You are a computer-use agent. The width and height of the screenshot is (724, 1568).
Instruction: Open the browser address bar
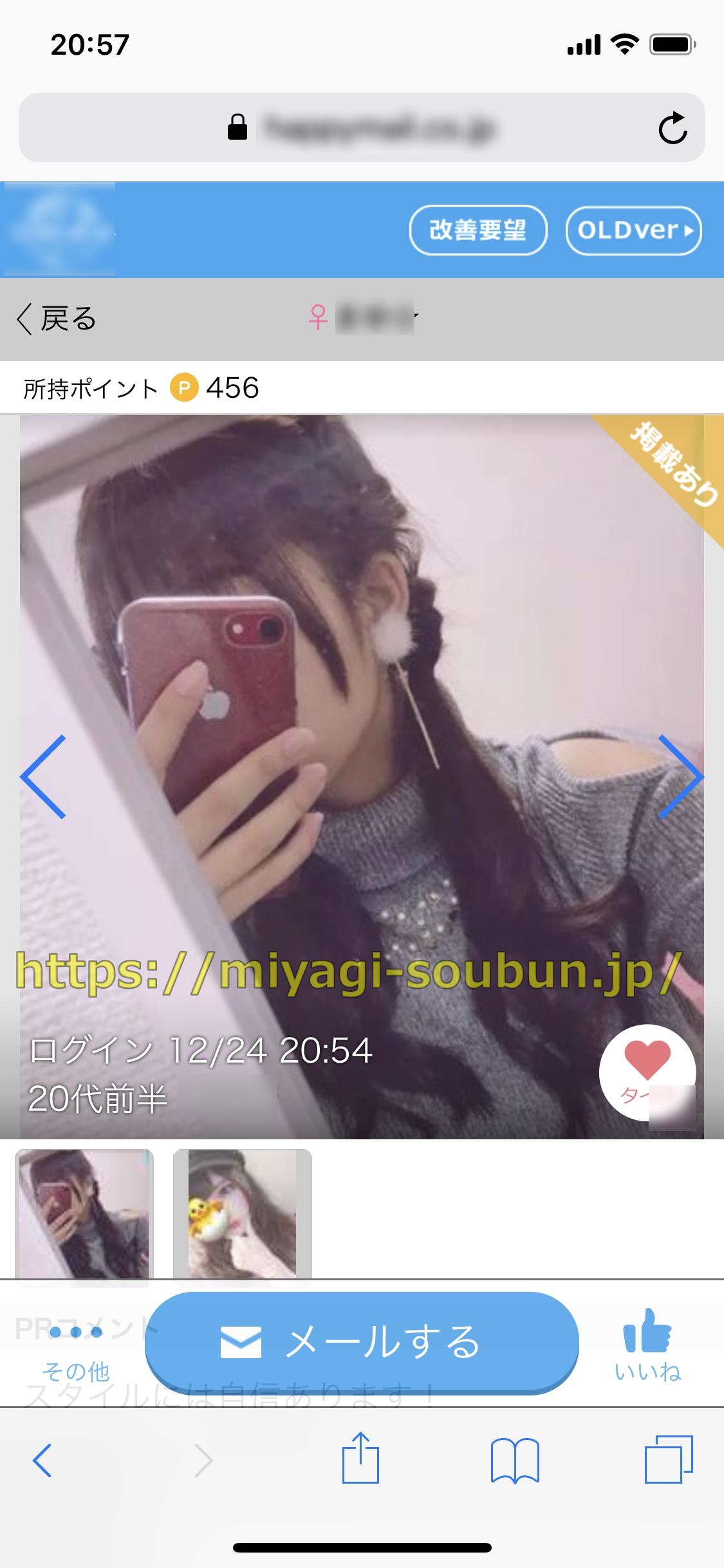[360, 127]
